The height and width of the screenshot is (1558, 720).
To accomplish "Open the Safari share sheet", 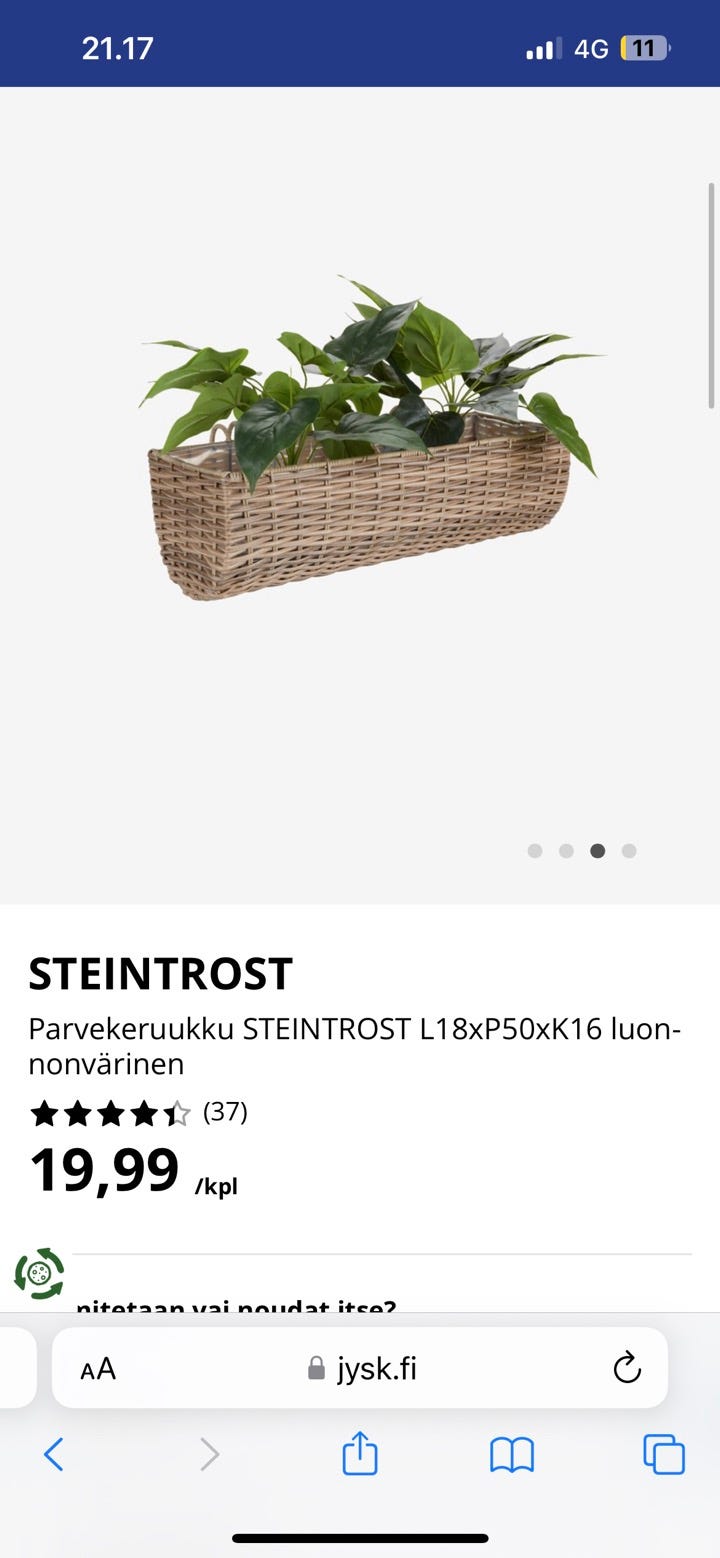I will click(x=360, y=1454).
